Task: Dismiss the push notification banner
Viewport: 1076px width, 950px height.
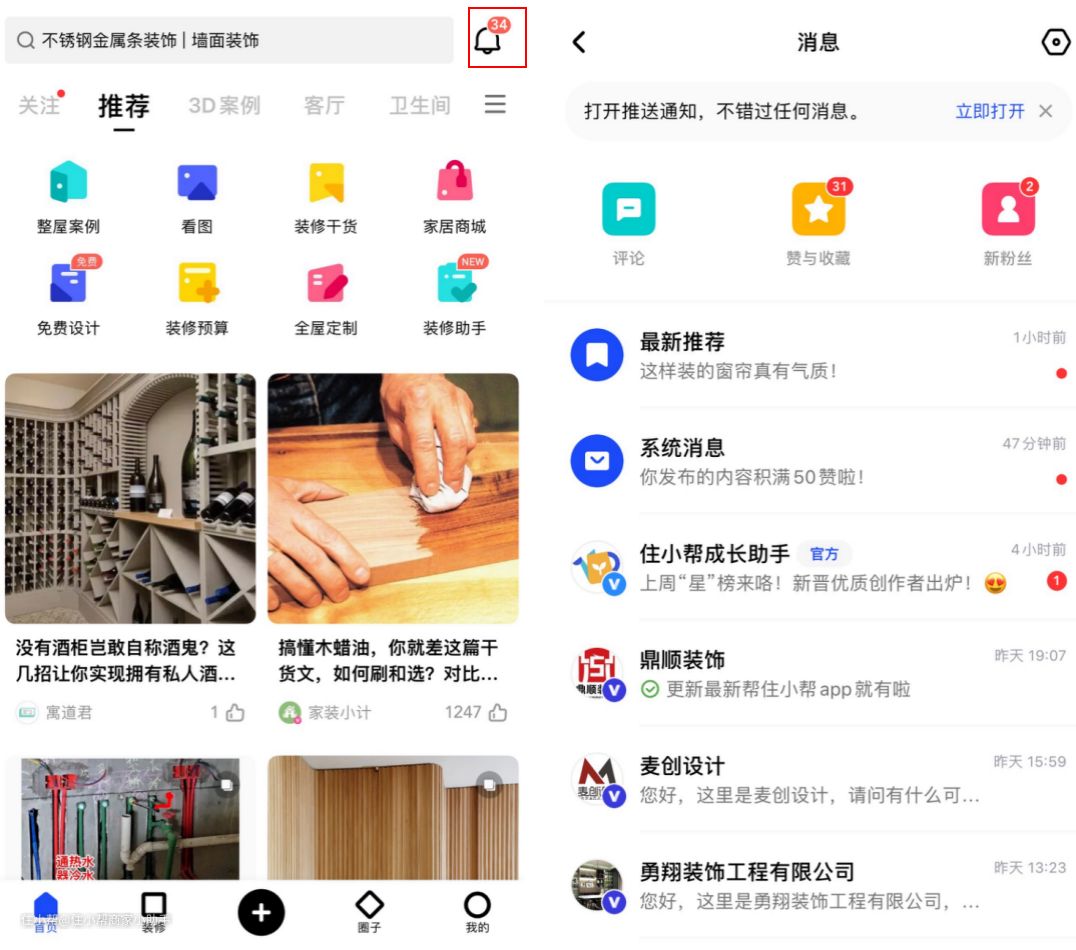Action: (1046, 111)
